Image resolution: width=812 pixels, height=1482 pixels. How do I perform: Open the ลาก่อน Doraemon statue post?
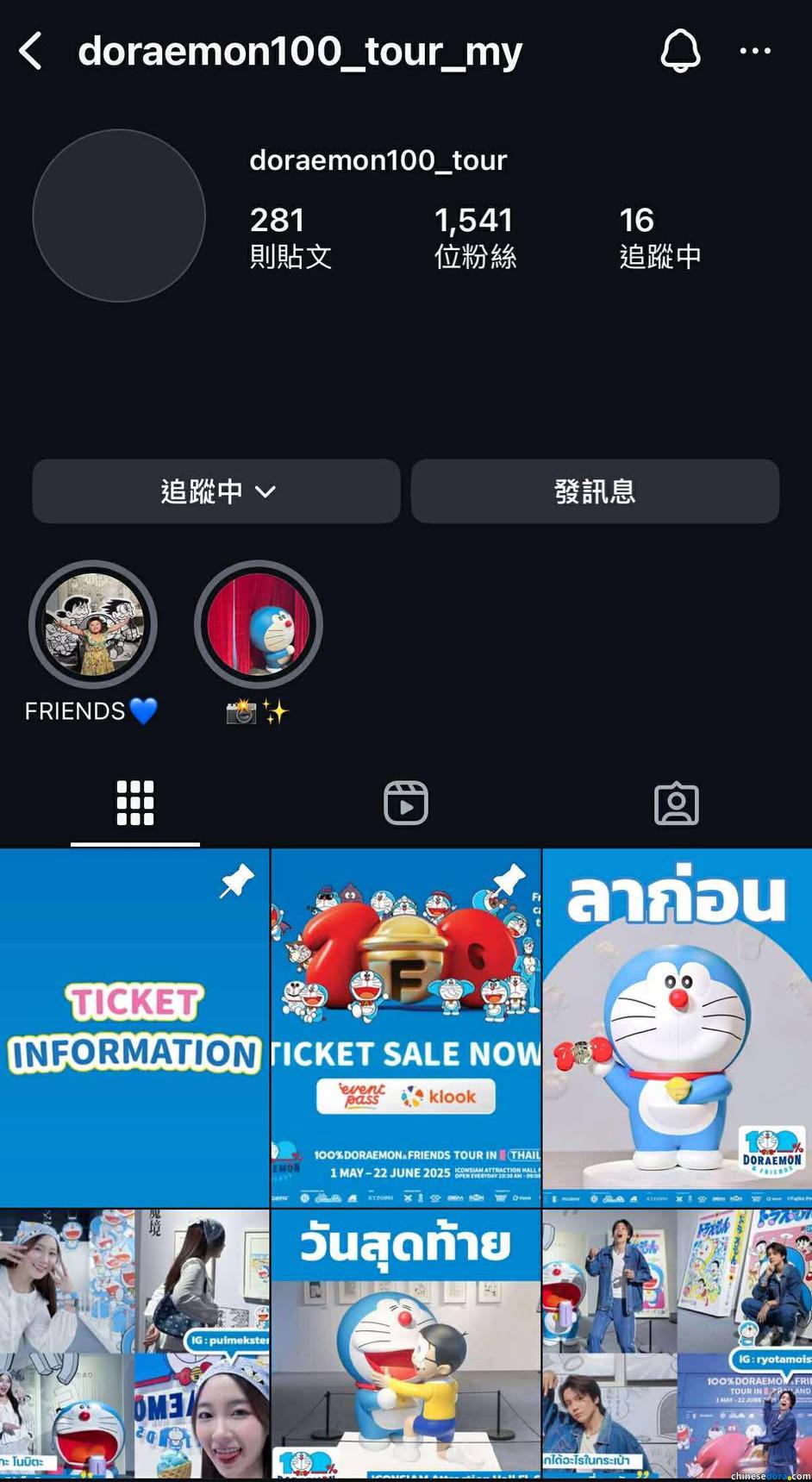pos(678,1028)
